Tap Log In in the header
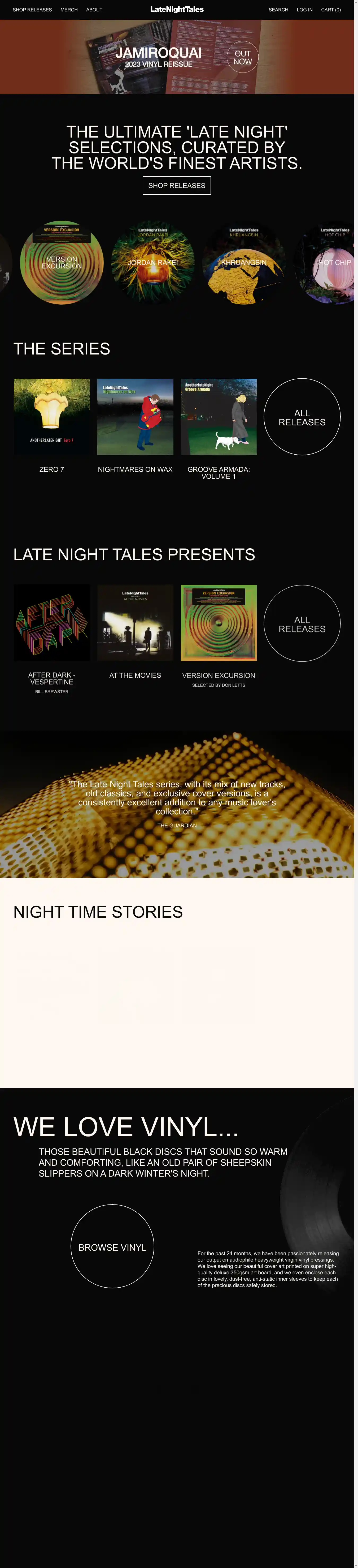Screen dimensions: 358x1568 (x=304, y=10)
